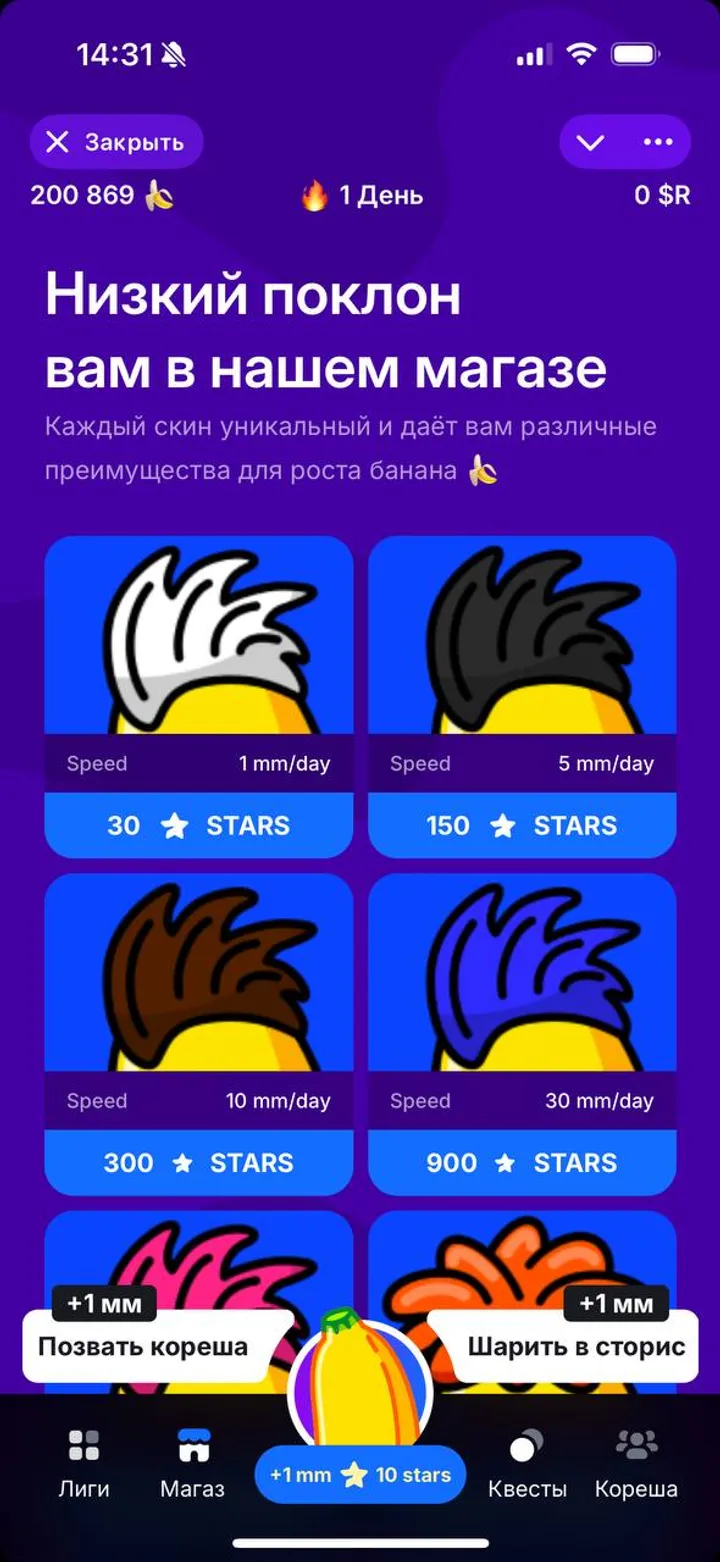This screenshot has height=1562, width=720.
Task: Tap the 0 $R balance indicator
Action: (663, 196)
